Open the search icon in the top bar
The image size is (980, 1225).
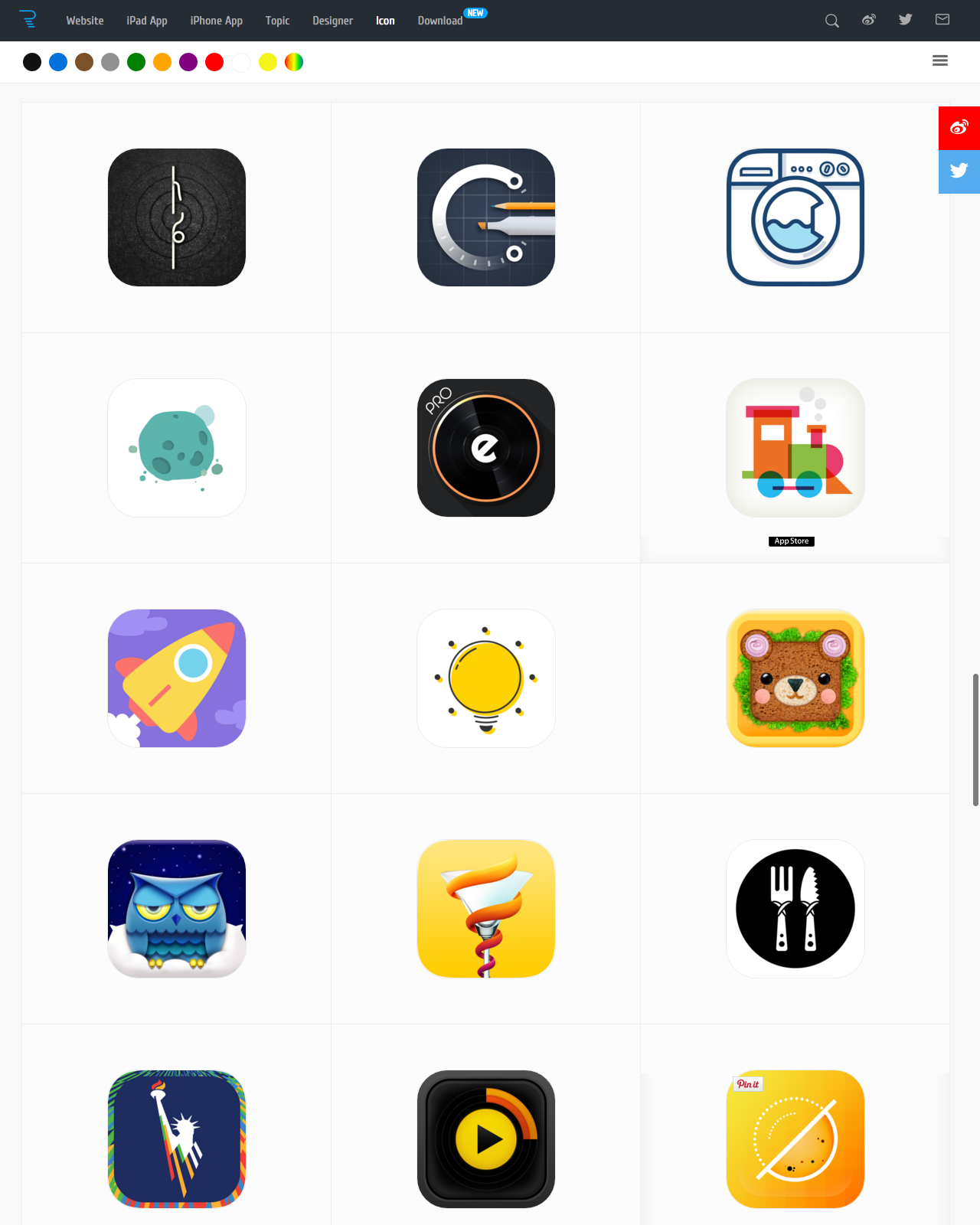831,21
